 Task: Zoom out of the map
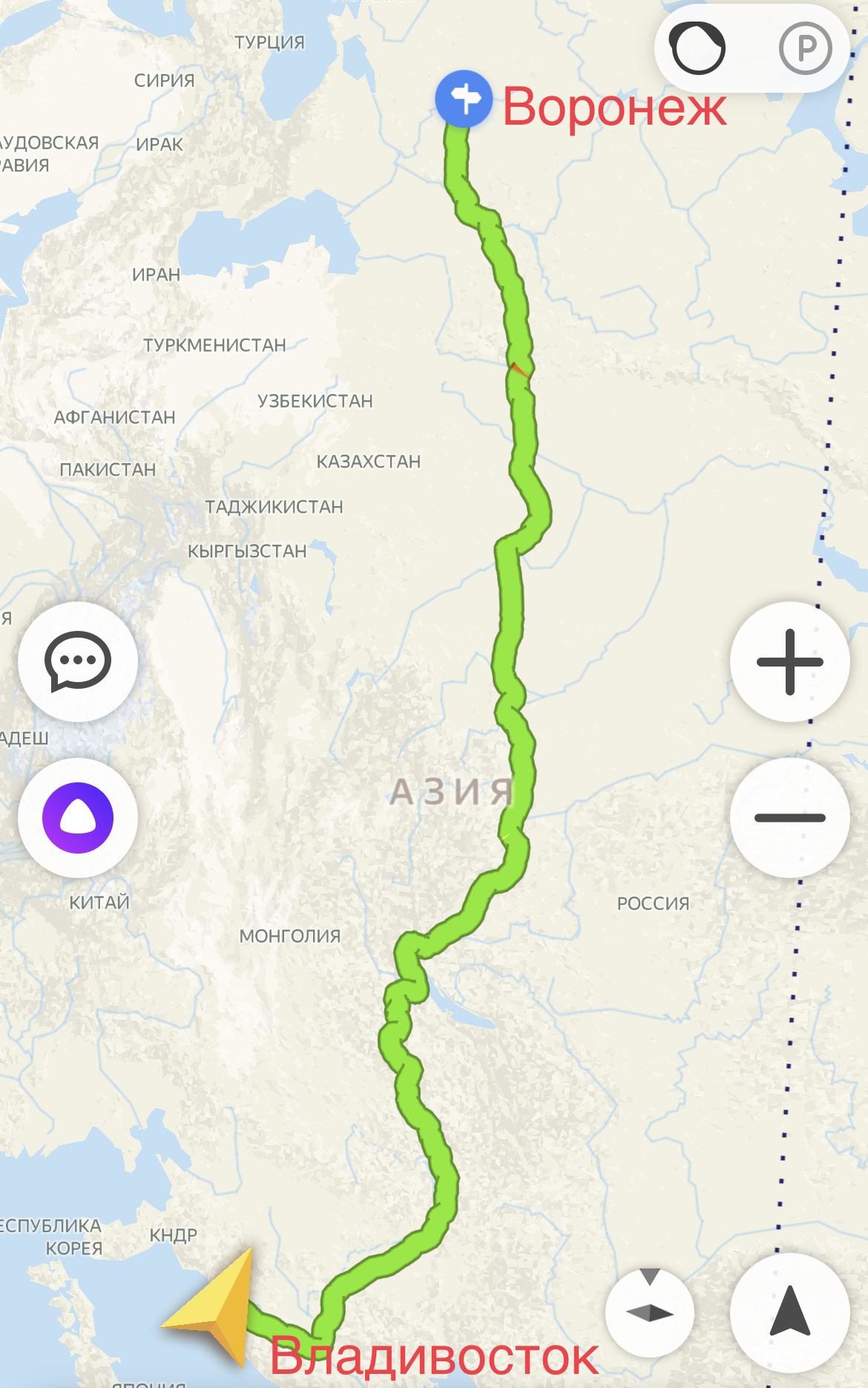click(789, 818)
